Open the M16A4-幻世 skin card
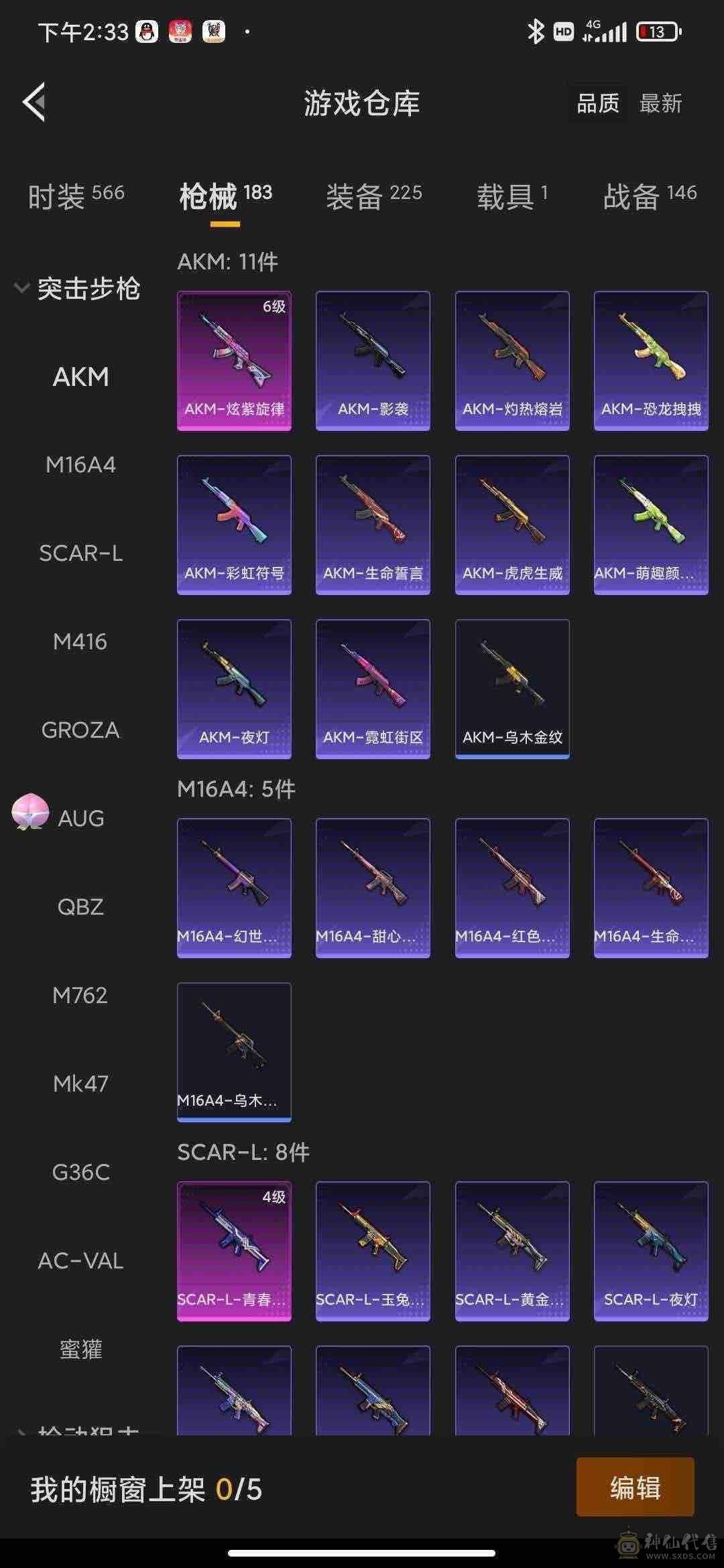Screen dimensions: 724x1568 [234, 888]
